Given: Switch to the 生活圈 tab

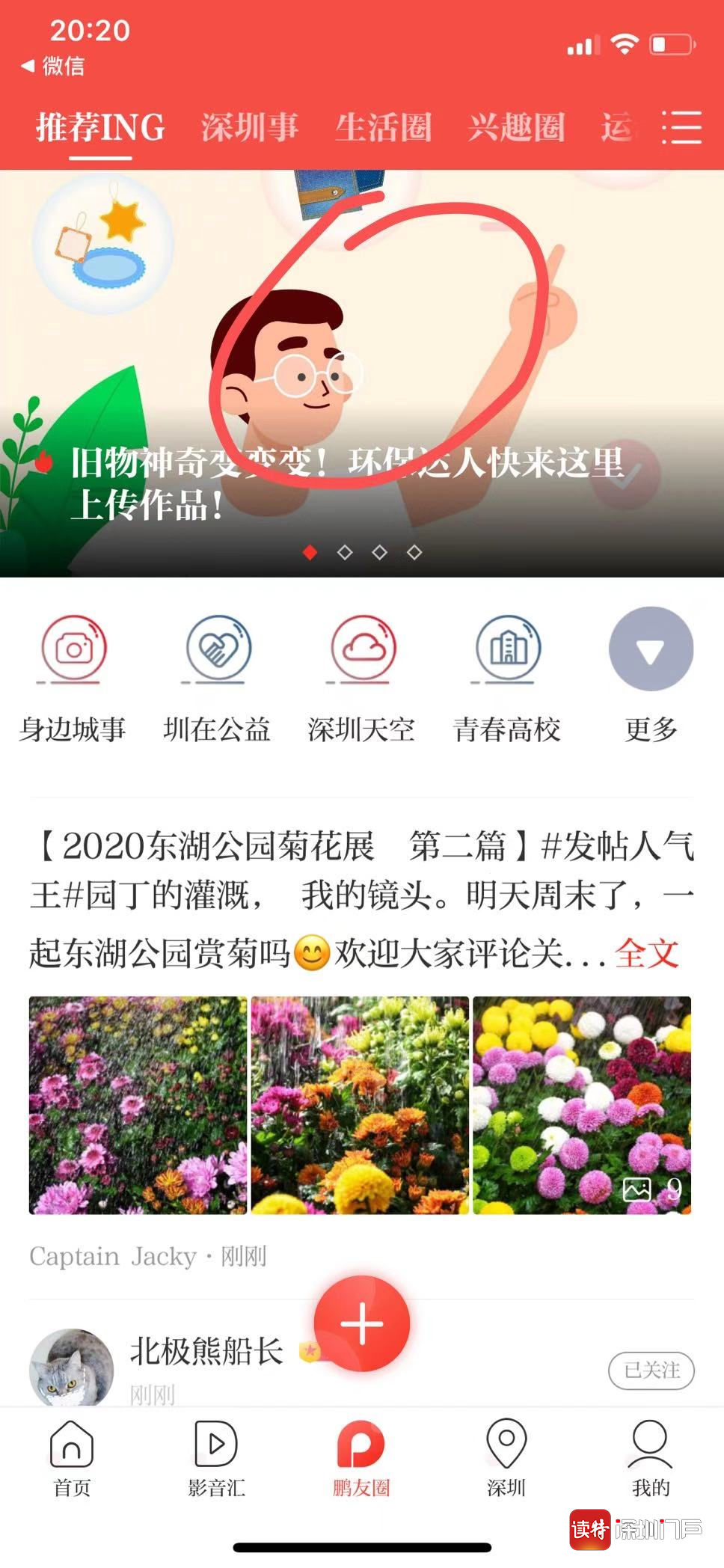Looking at the screenshot, I should pyautogui.click(x=383, y=127).
